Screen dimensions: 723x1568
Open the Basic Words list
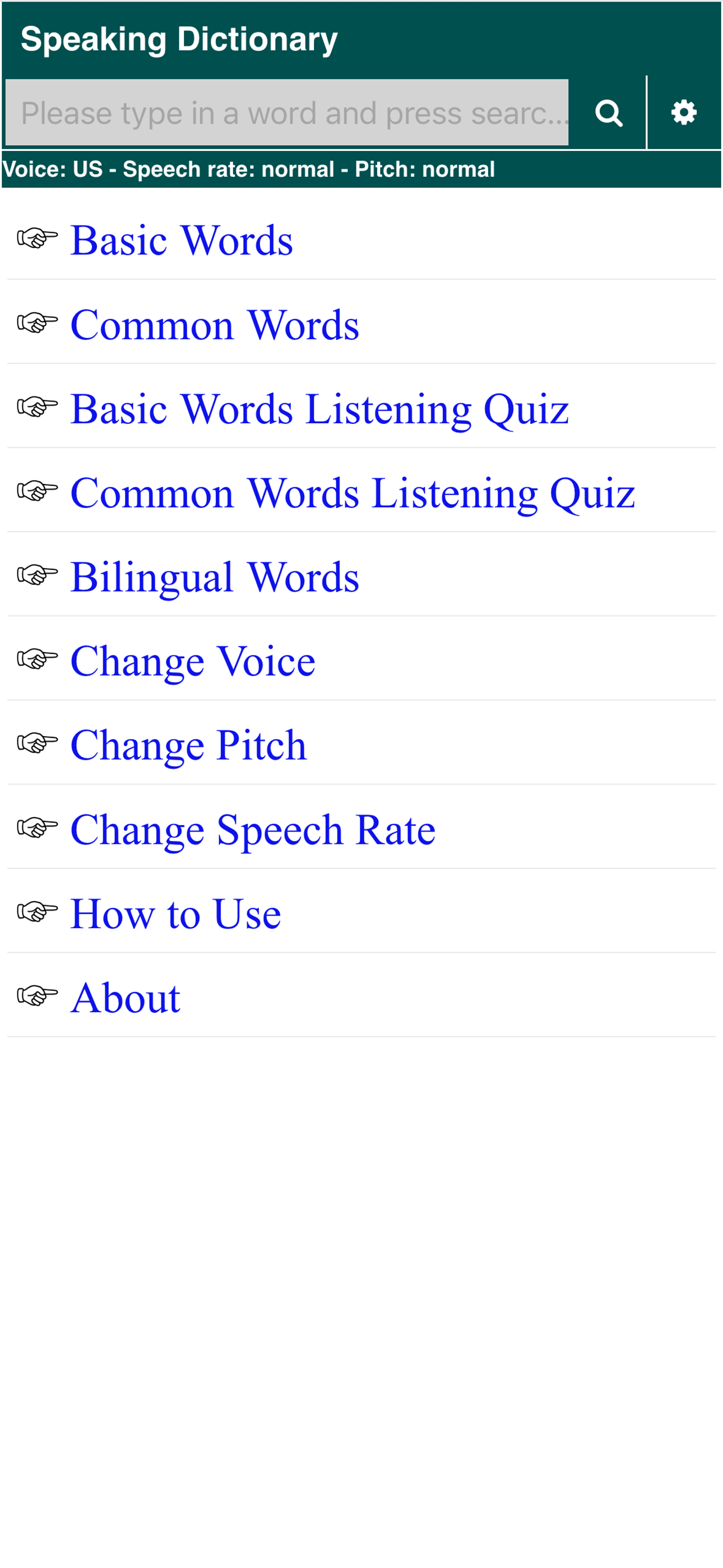(182, 240)
